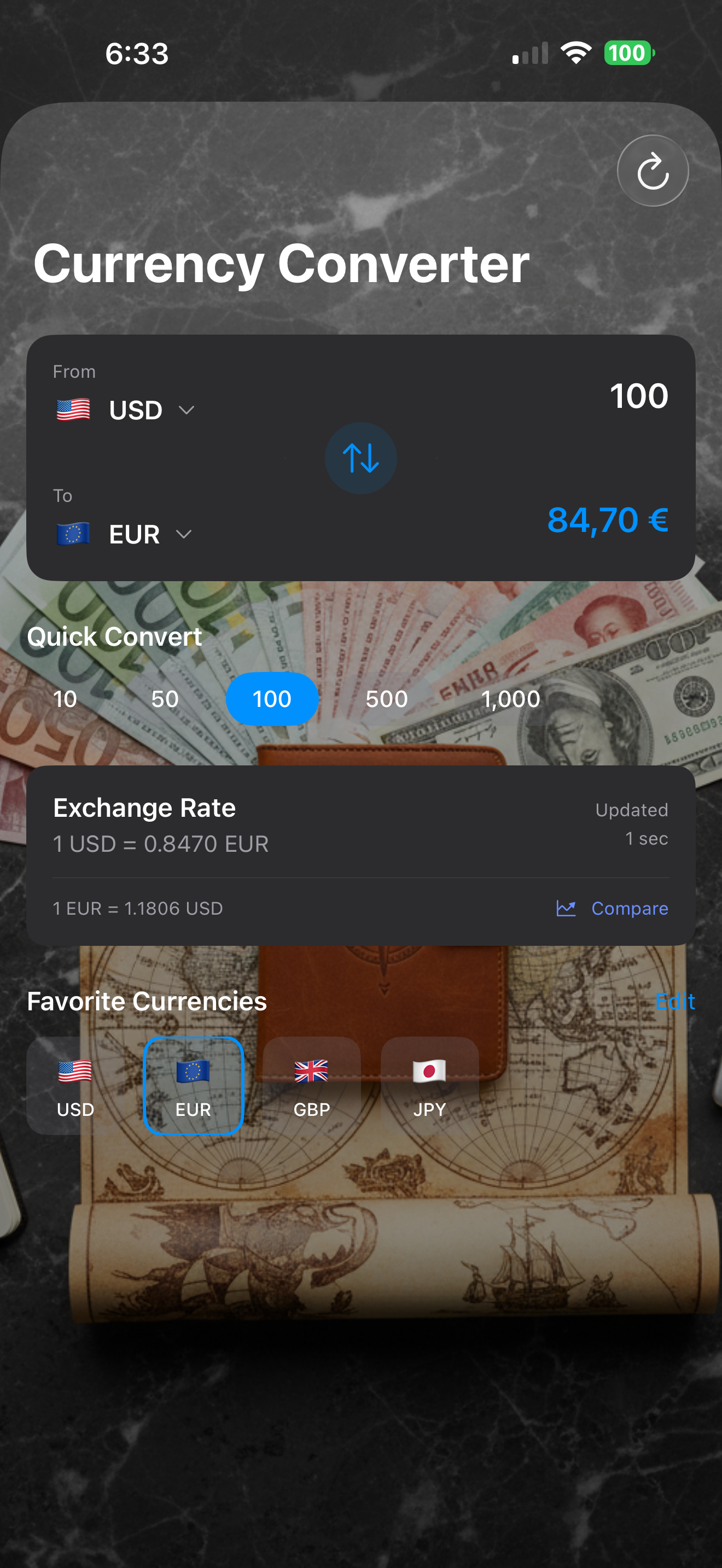Tap the swap currencies arrows icon
This screenshot has width=722, height=1568.
[361, 458]
